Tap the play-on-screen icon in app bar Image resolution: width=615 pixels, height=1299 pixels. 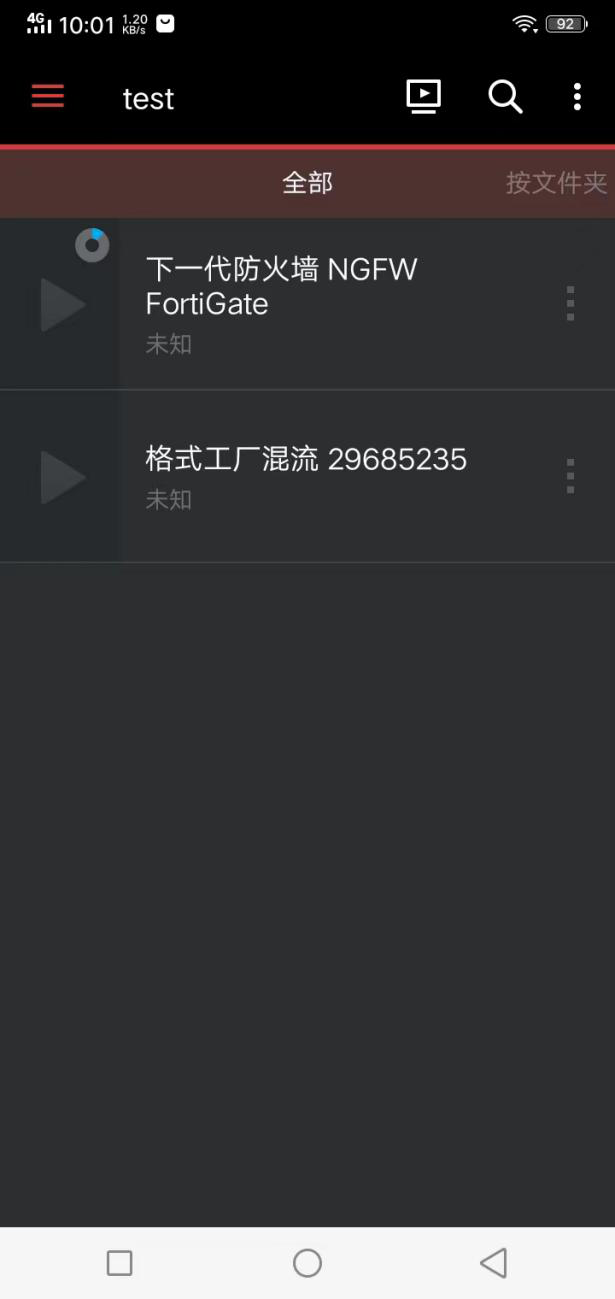click(x=423, y=97)
